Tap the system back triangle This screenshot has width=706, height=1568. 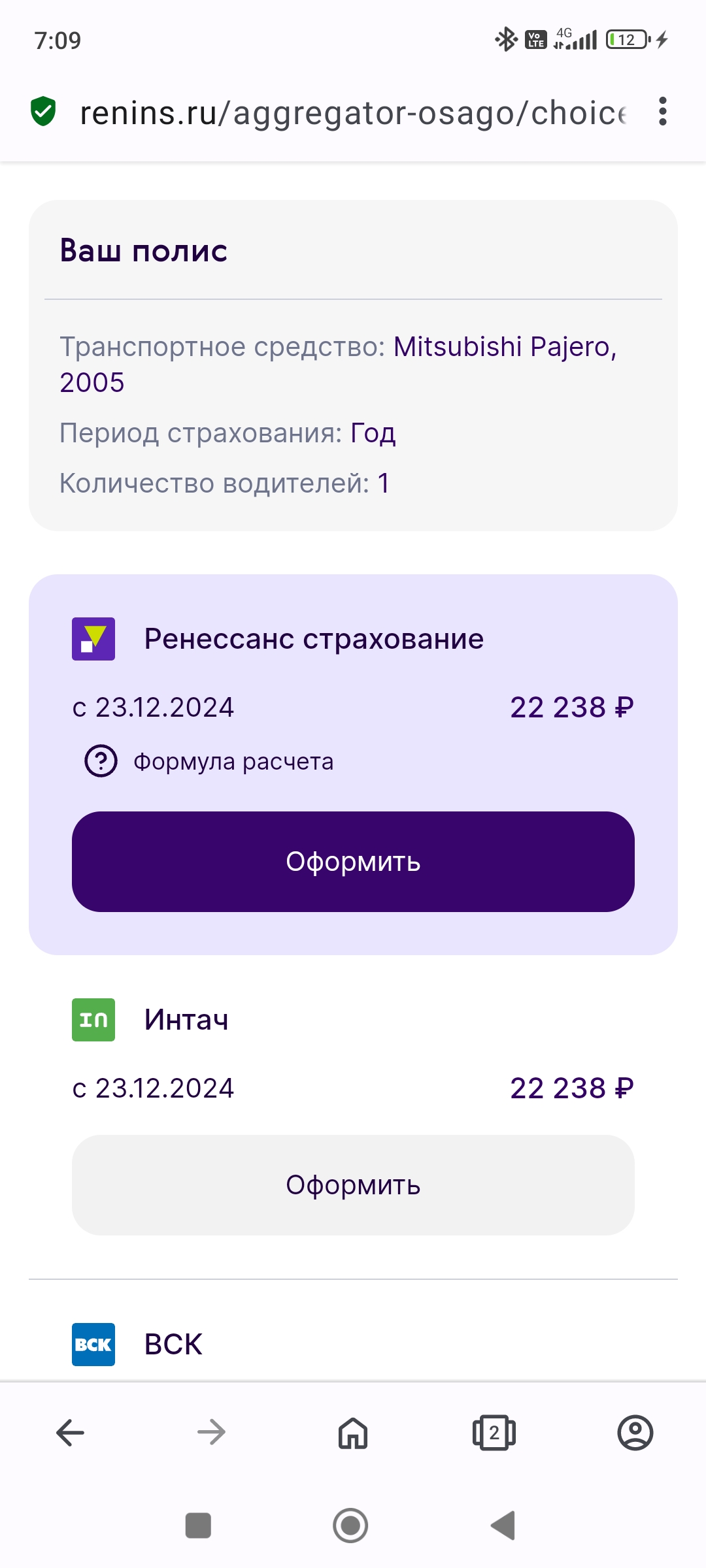[x=503, y=1526]
